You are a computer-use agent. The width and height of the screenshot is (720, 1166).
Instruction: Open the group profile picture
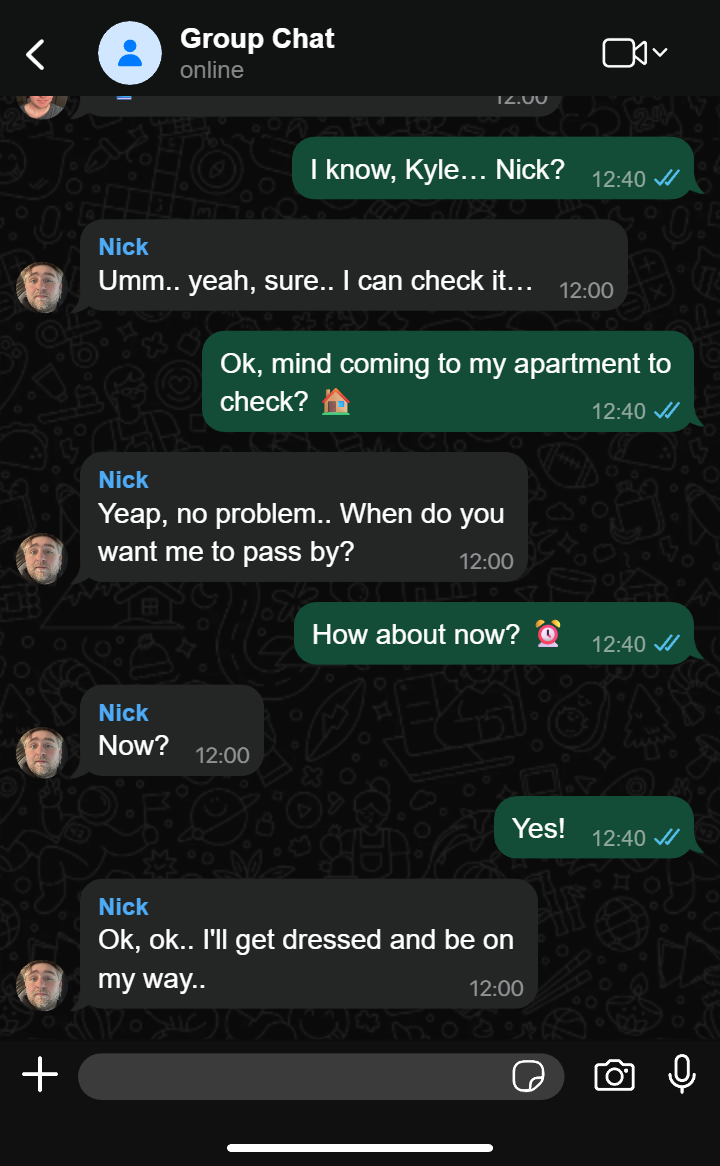pos(130,53)
